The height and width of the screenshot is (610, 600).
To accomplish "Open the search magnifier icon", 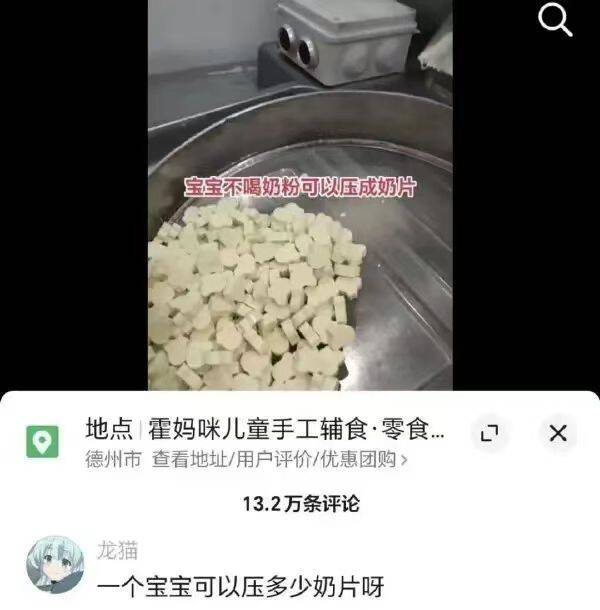I will coord(555,20).
